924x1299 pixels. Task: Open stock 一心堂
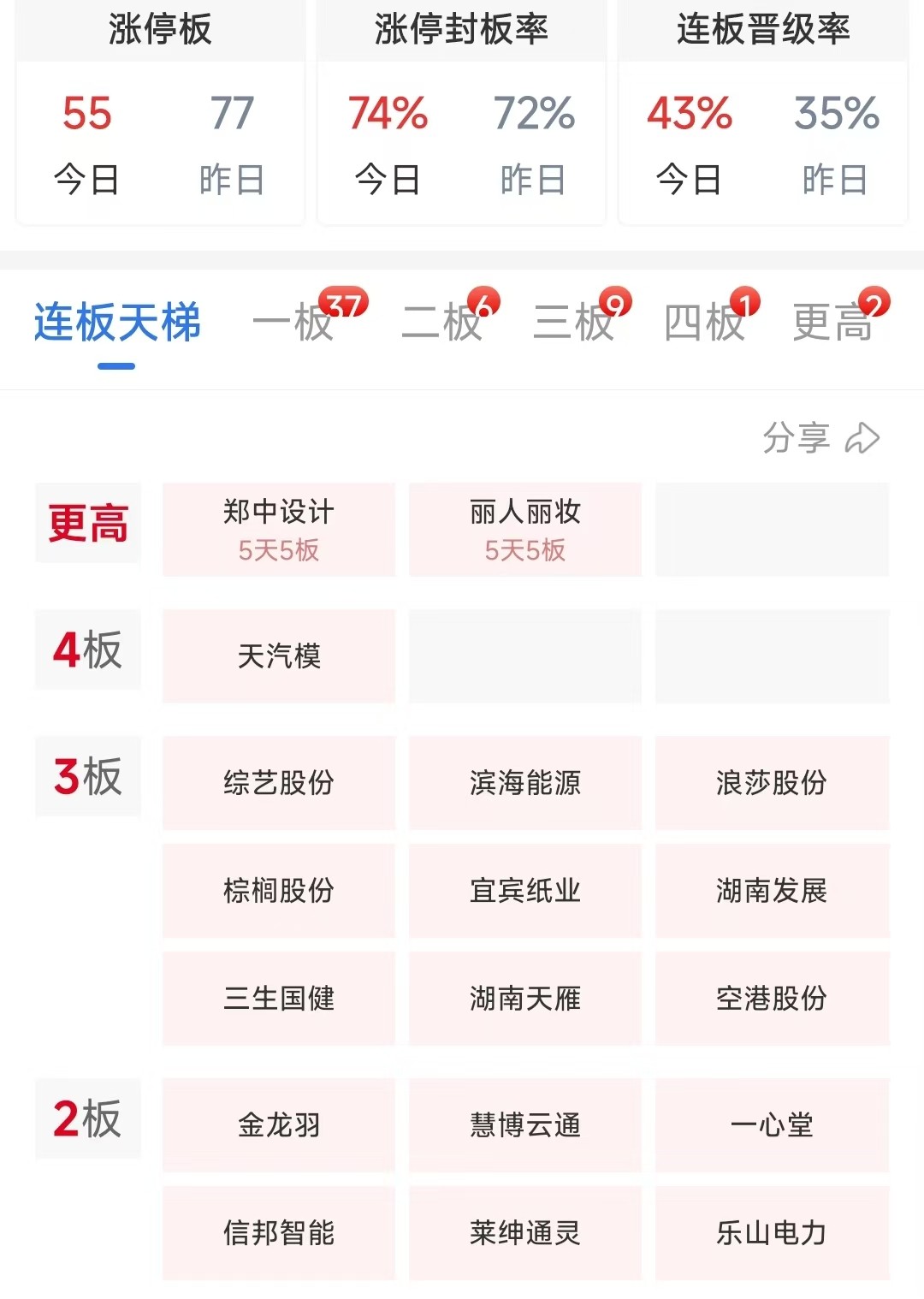pyautogui.click(x=772, y=1124)
